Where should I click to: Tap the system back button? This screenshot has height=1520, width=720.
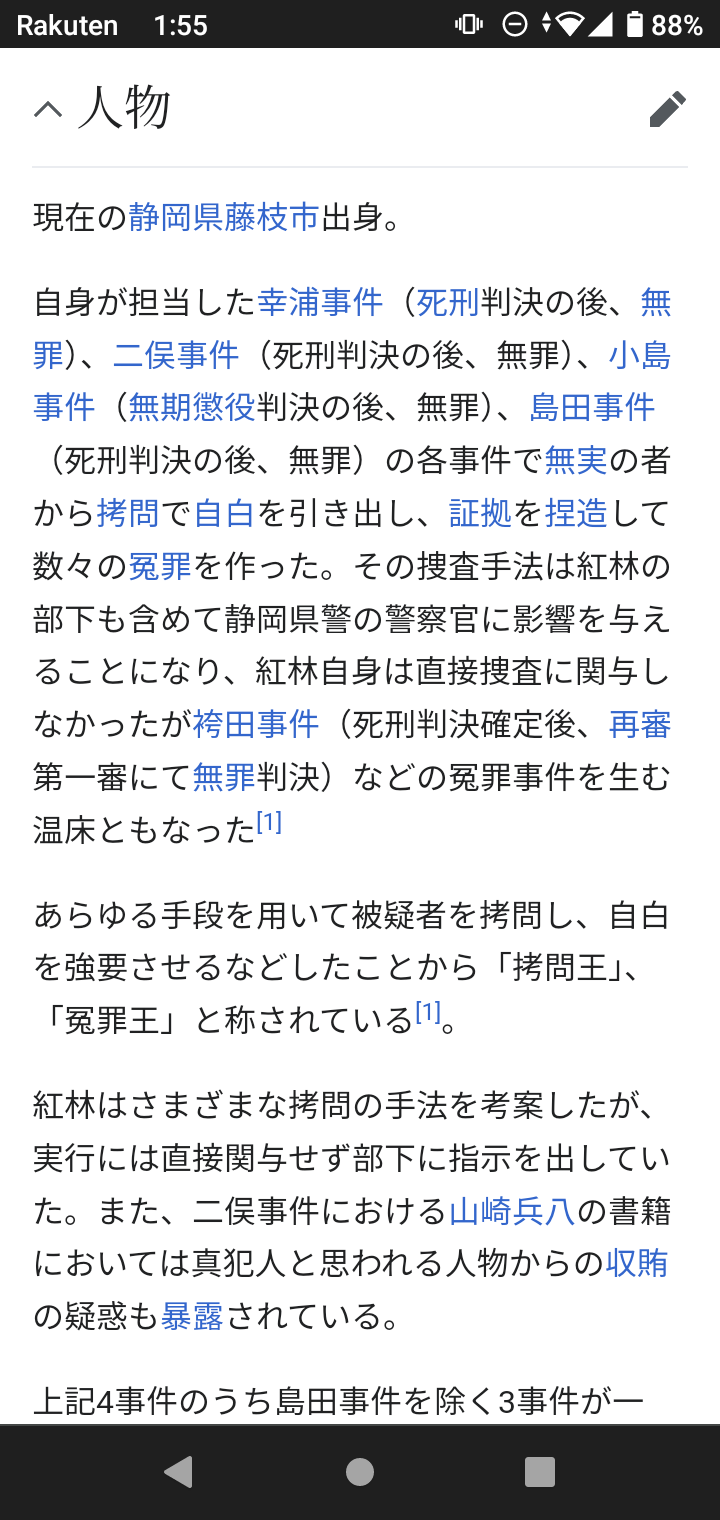tap(180, 1472)
